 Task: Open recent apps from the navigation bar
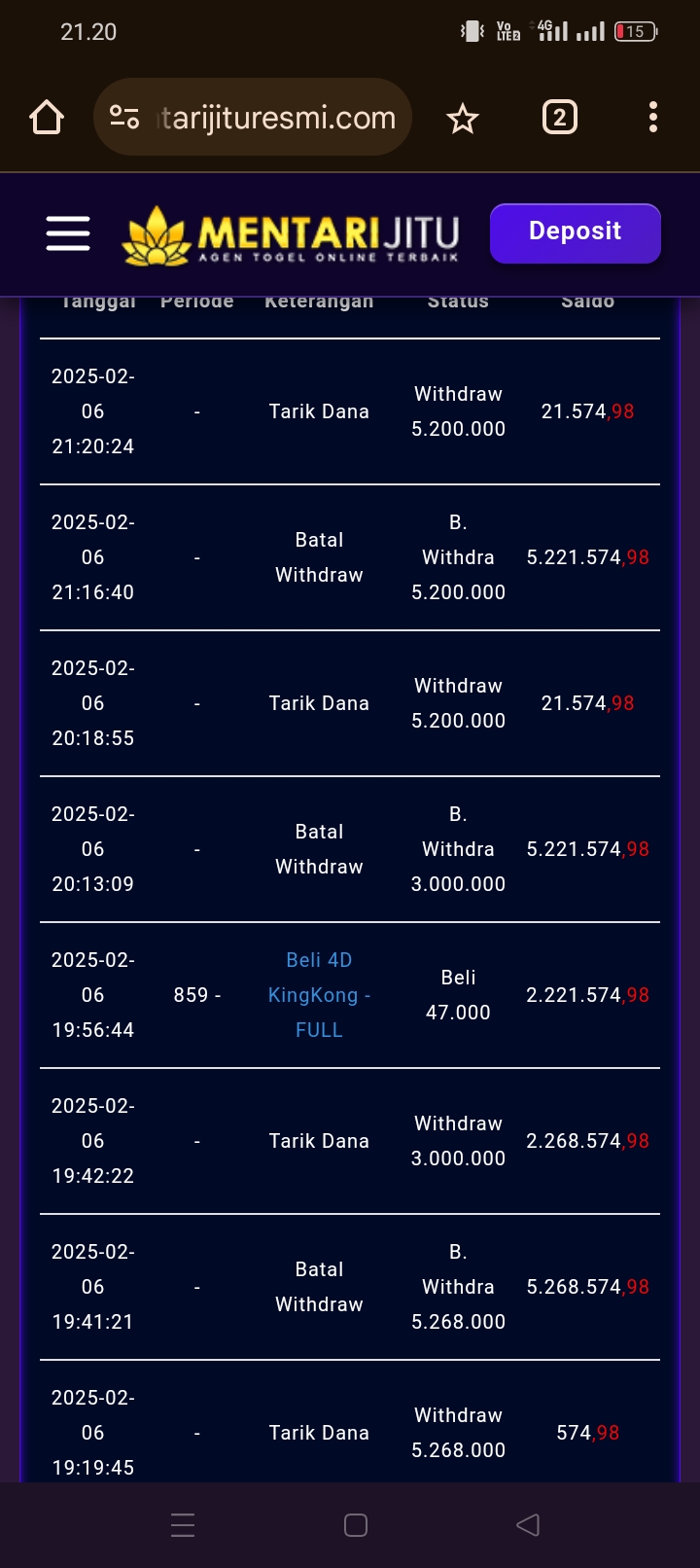pyautogui.click(x=183, y=1524)
